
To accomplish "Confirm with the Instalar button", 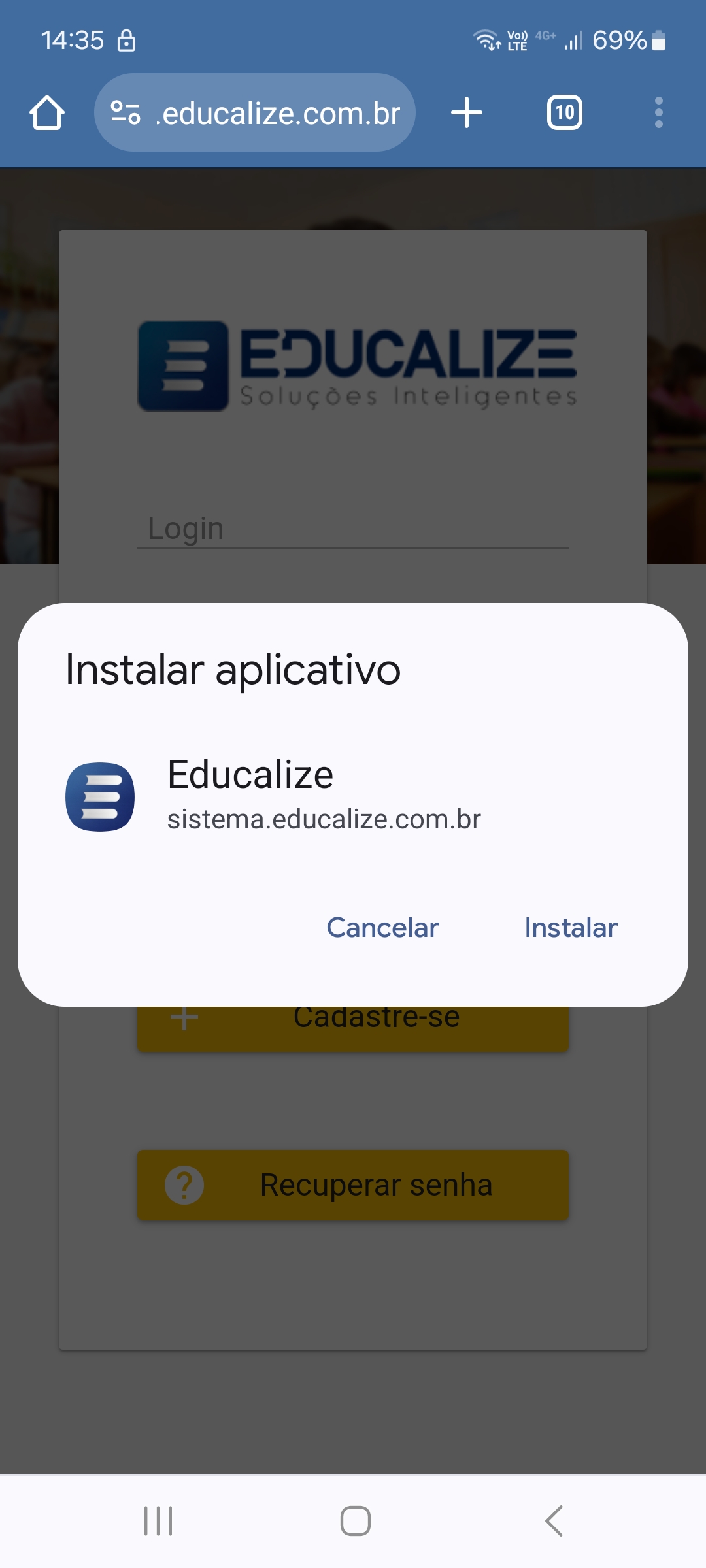I will pyautogui.click(x=571, y=928).
